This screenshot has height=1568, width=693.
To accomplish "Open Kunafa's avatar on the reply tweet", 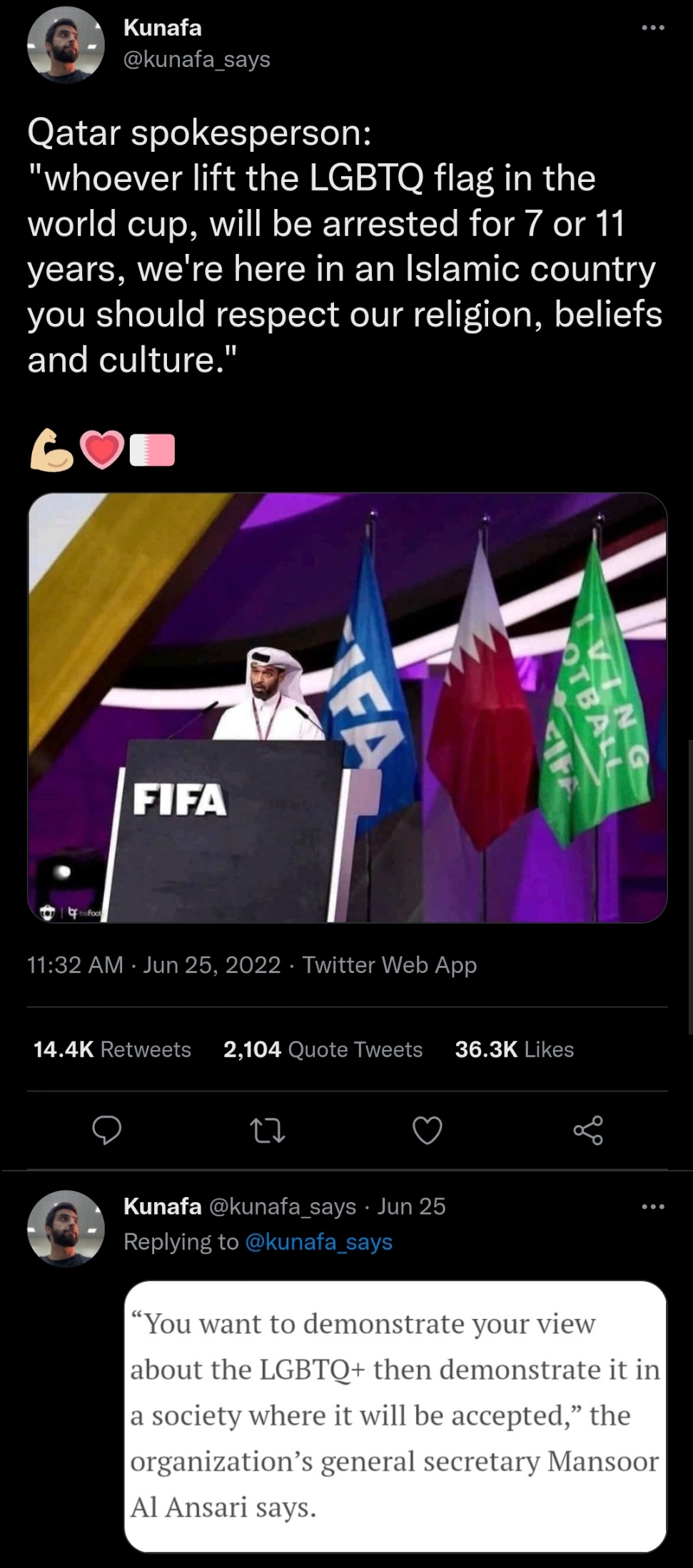I will pyautogui.click(x=66, y=1228).
